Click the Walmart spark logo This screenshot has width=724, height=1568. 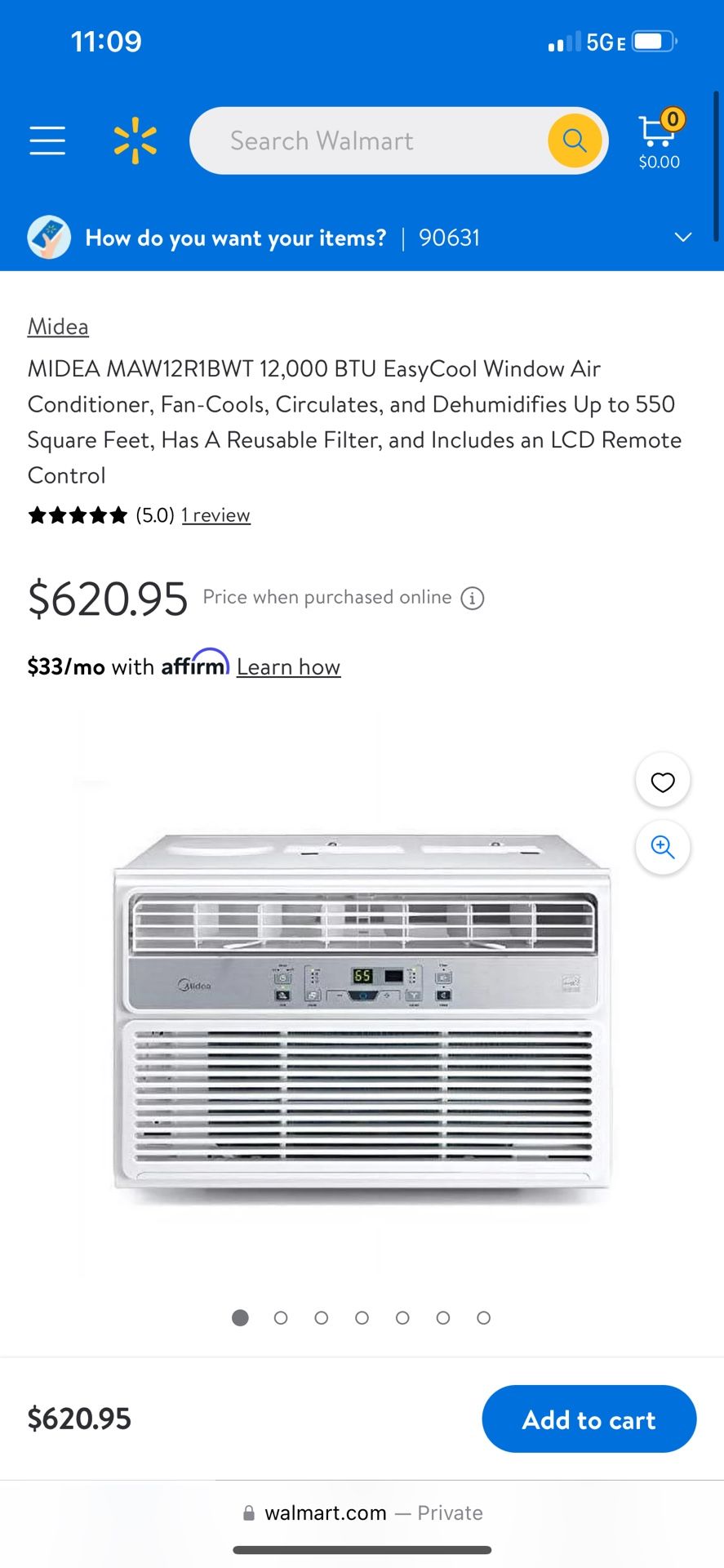click(x=136, y=140)
